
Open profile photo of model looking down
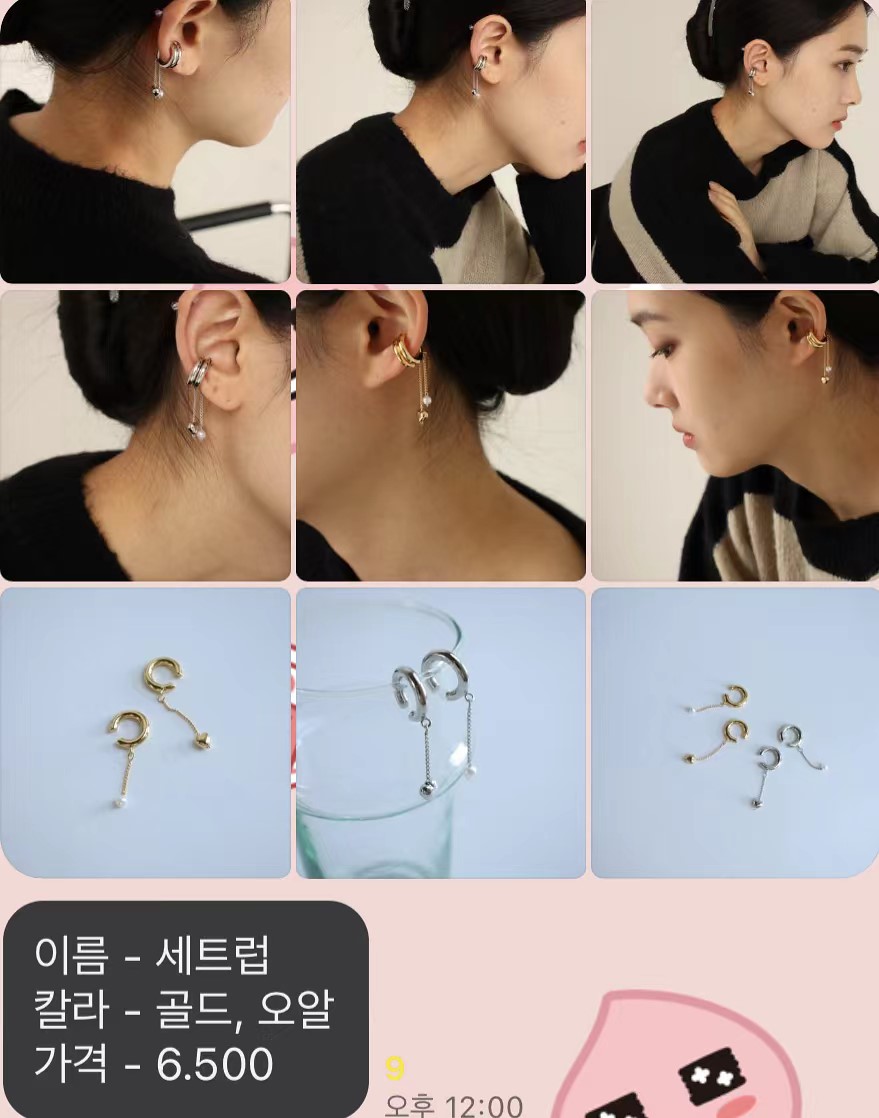point(735,435)
